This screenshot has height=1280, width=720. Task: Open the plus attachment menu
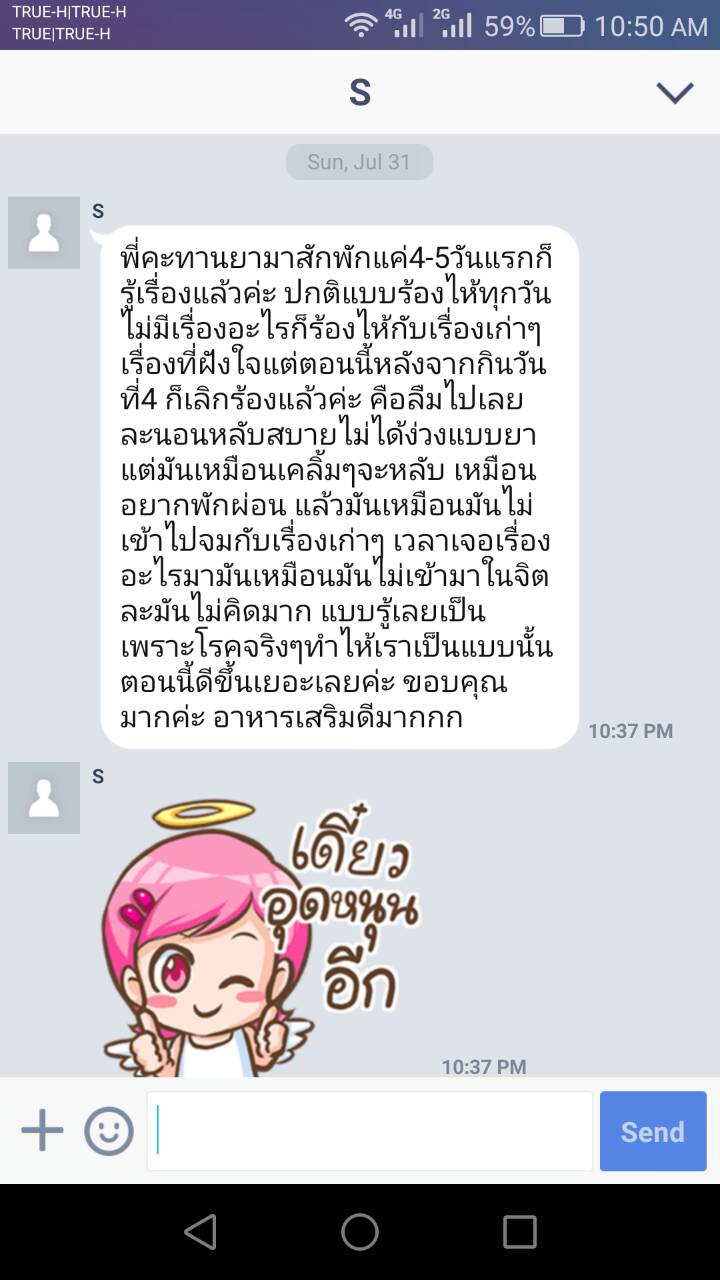(42, 1131)
